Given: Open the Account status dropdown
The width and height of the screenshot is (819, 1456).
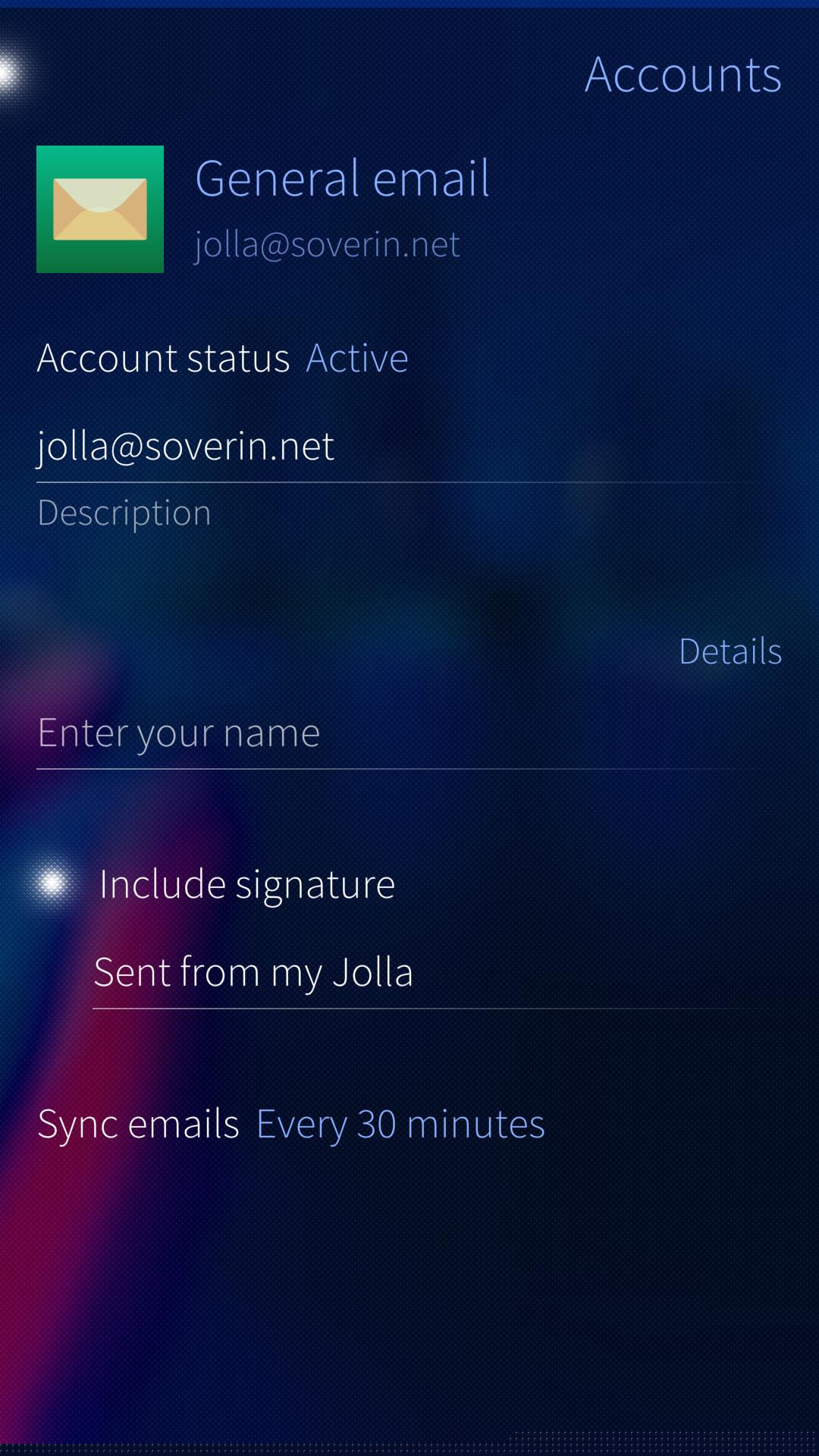Looking at the screenshot, I should pyautogui.click(x=223, y=358).
